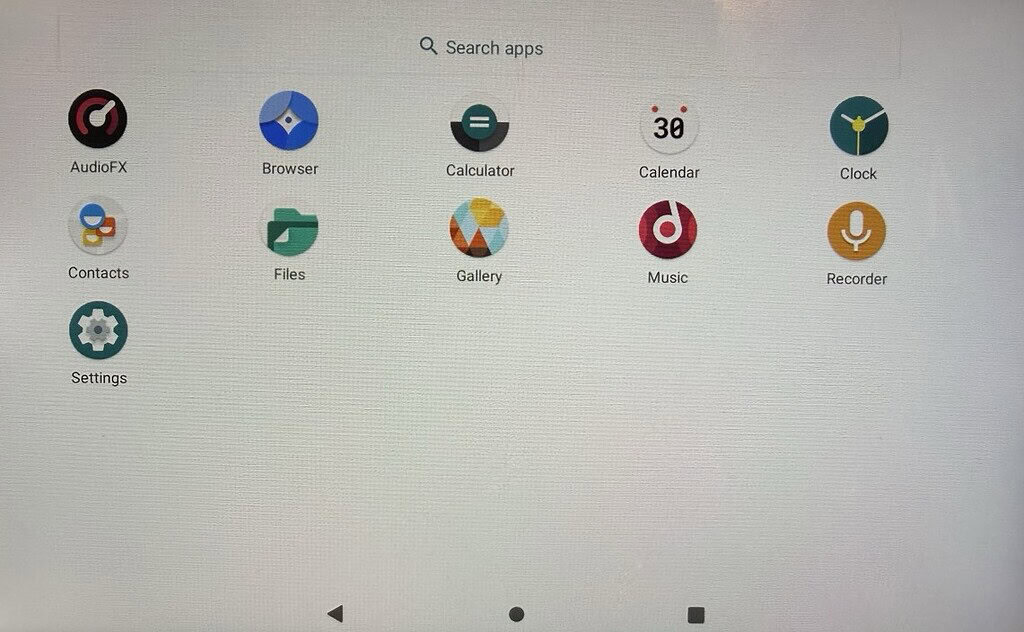
Task: Launch the Gallery app
Action: click(479, 228)
